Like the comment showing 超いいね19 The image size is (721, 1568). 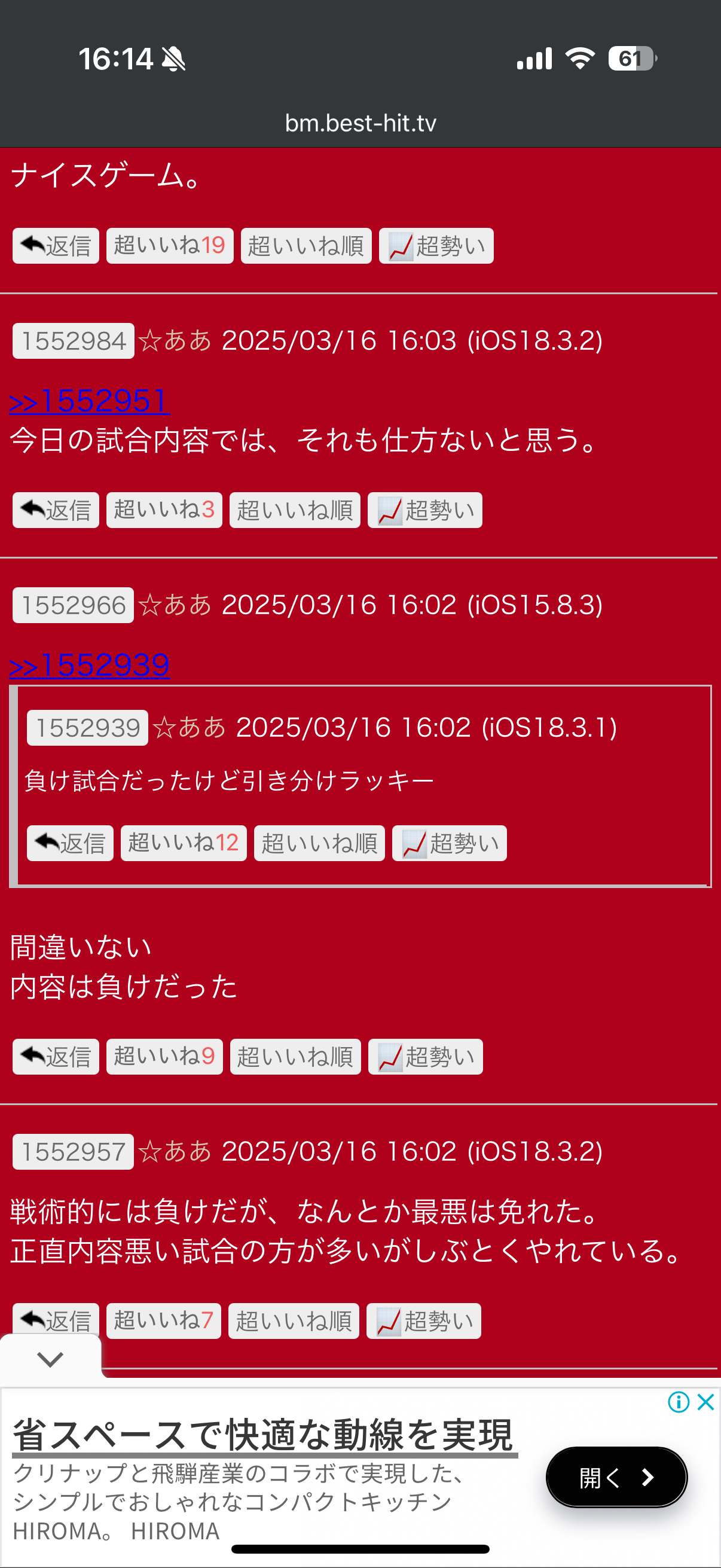click(170, 246)
